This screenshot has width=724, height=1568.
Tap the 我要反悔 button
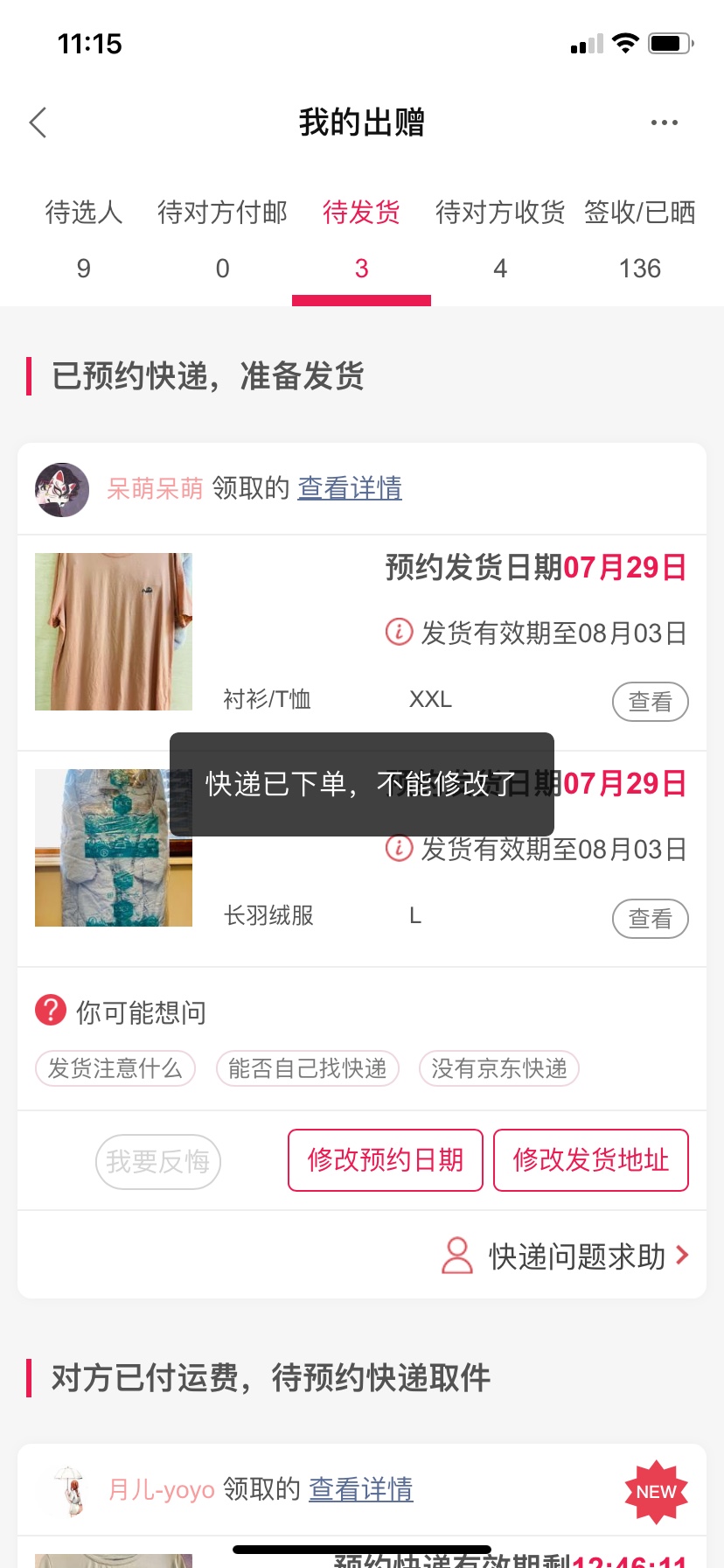pyautogui.click(x=157, y=1161)
